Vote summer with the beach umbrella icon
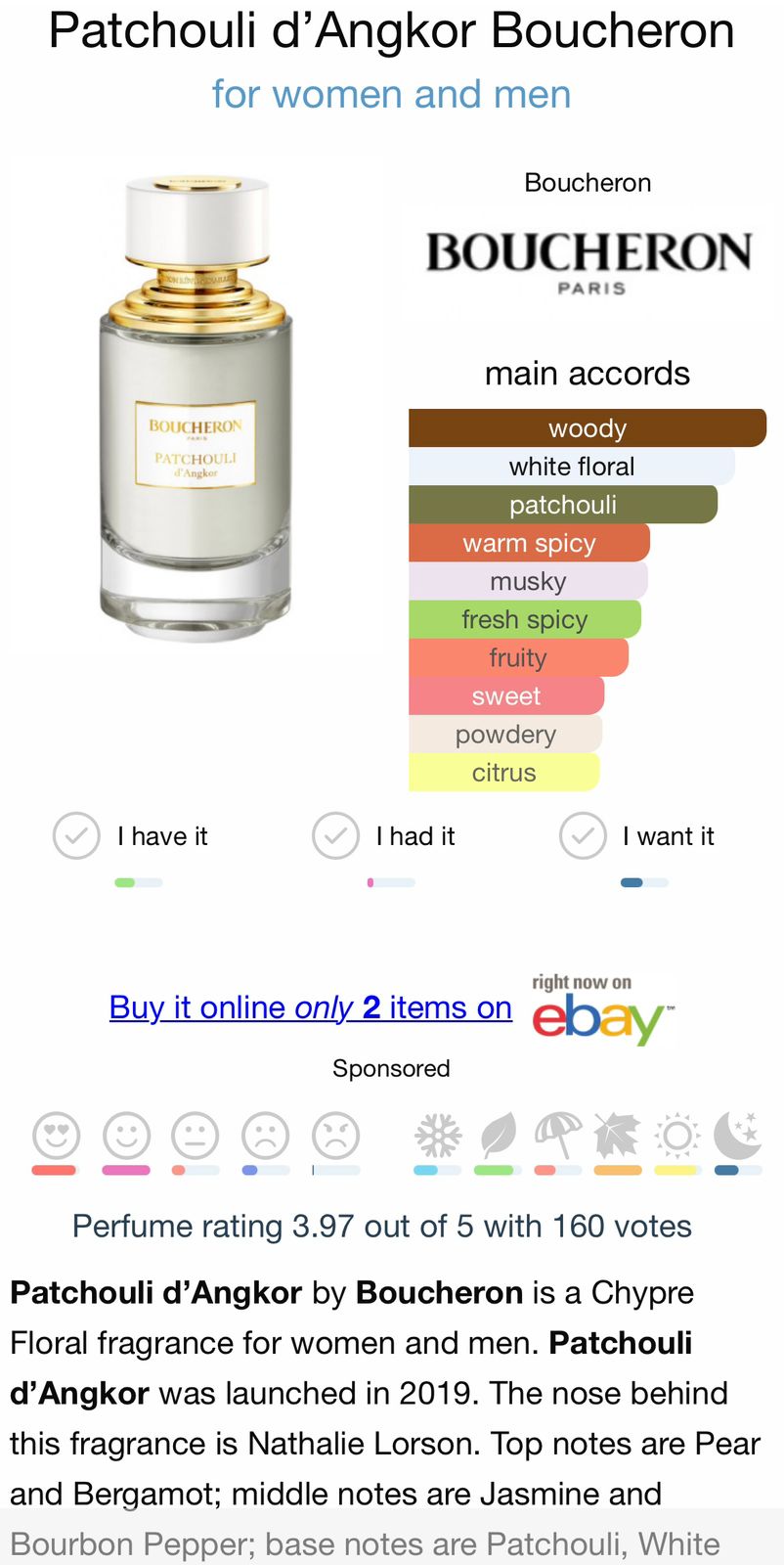784x1565 pixels. pyautogui.click(x=558, y=1134)
